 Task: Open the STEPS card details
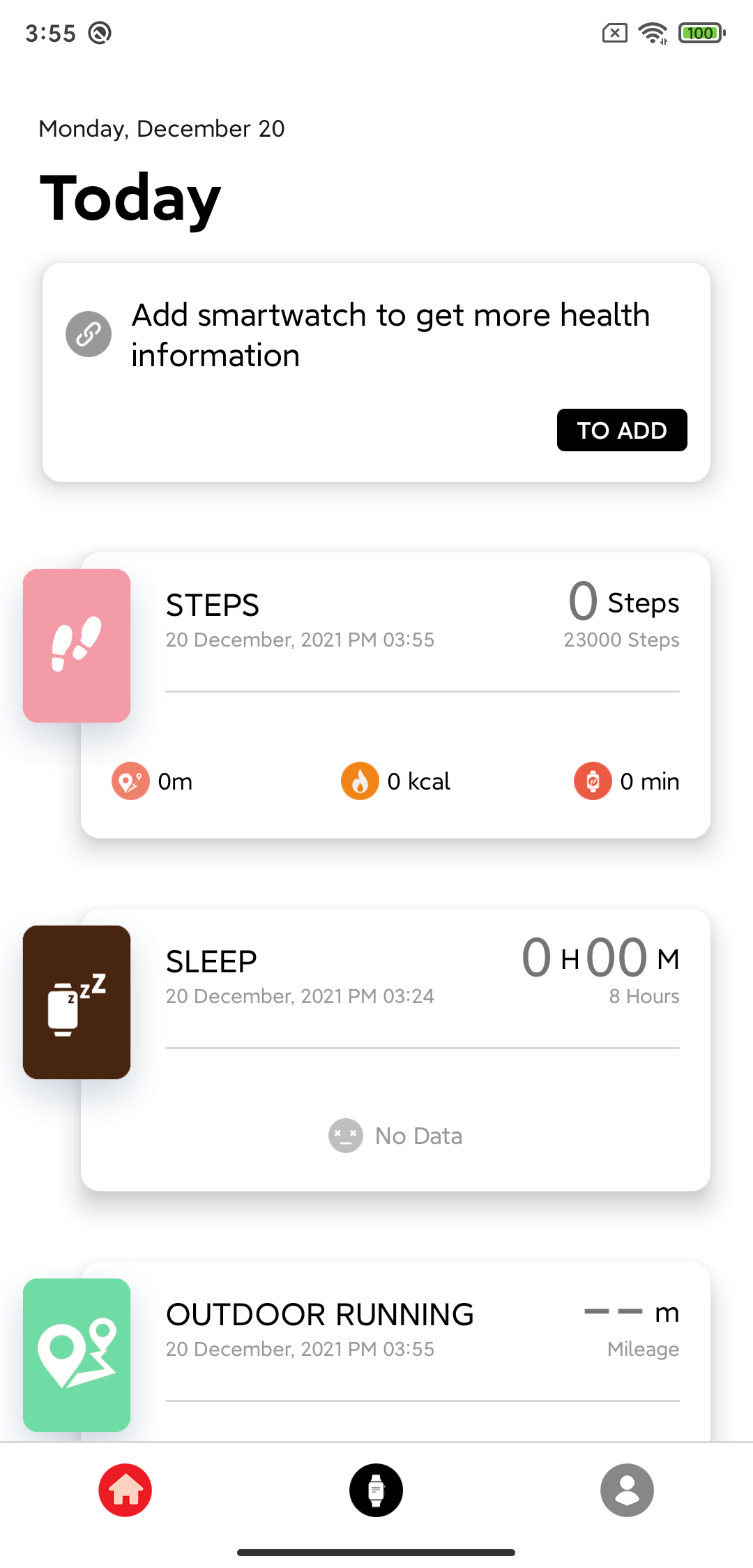coord(395,695)
